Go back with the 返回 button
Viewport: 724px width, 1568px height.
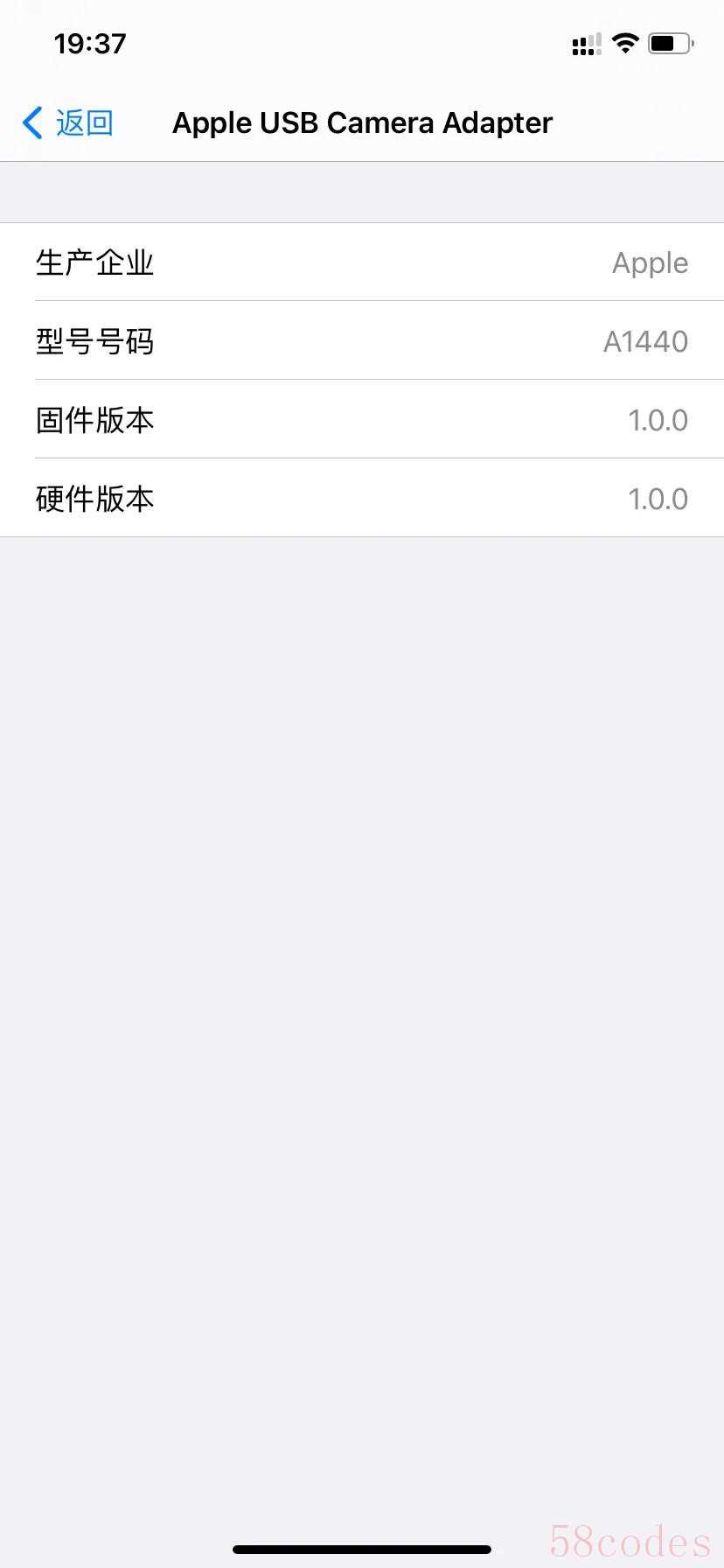pos(68,123)
